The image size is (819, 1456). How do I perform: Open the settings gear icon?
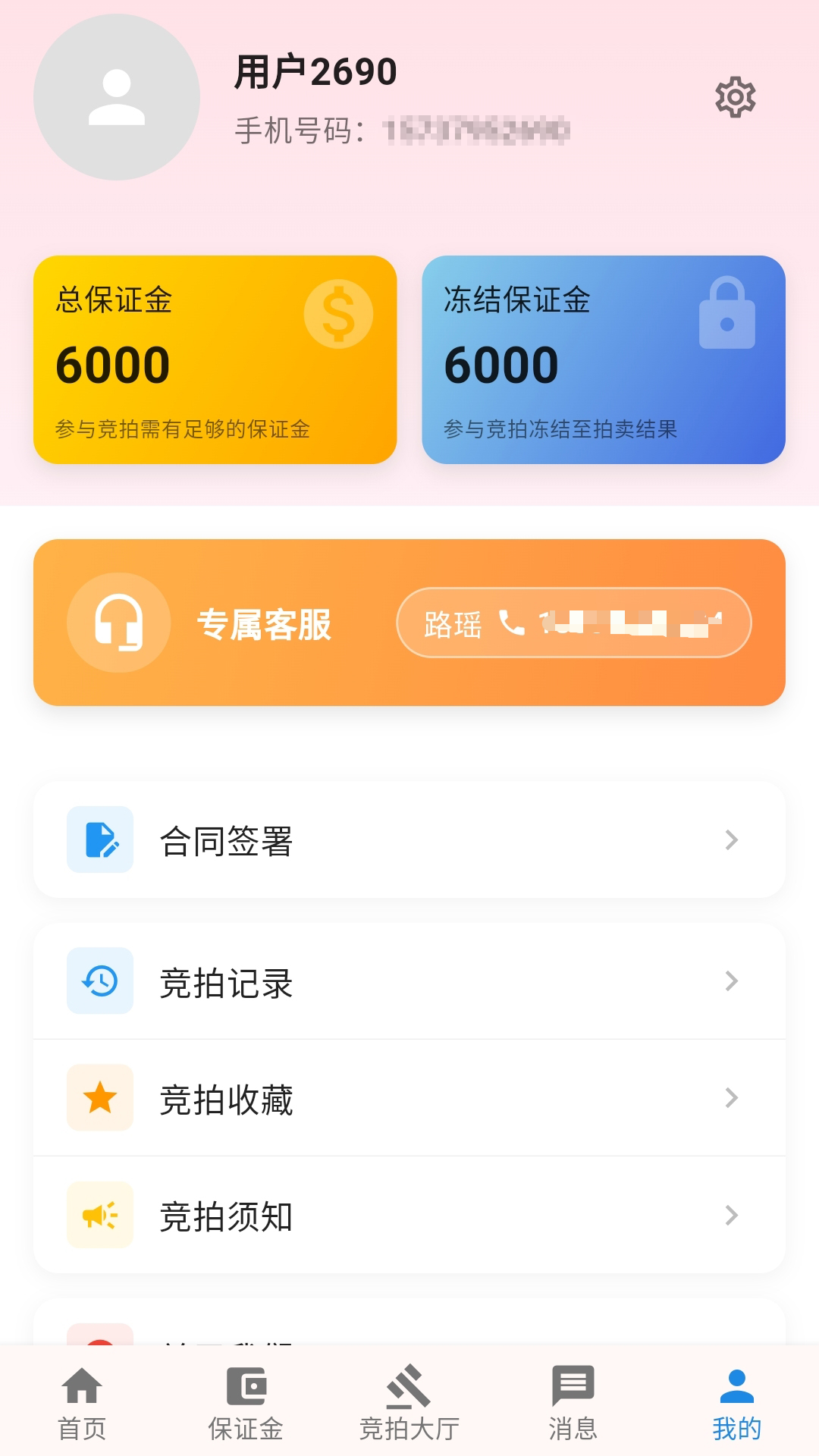[x=733, y=98]
